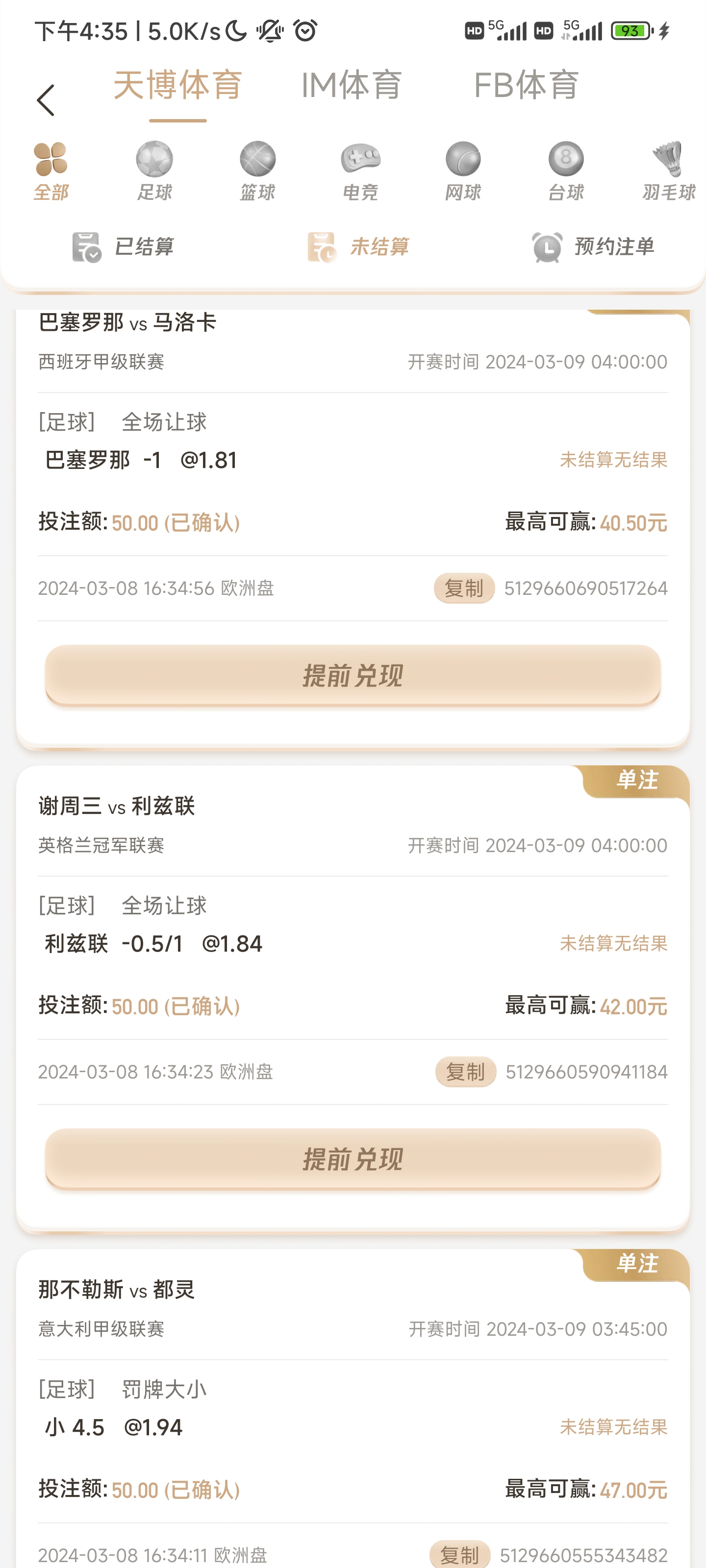Filter bets by 电竞
Image resolution: width=706 pixels, height=1568 pixels.
click(x=360, y=171)
